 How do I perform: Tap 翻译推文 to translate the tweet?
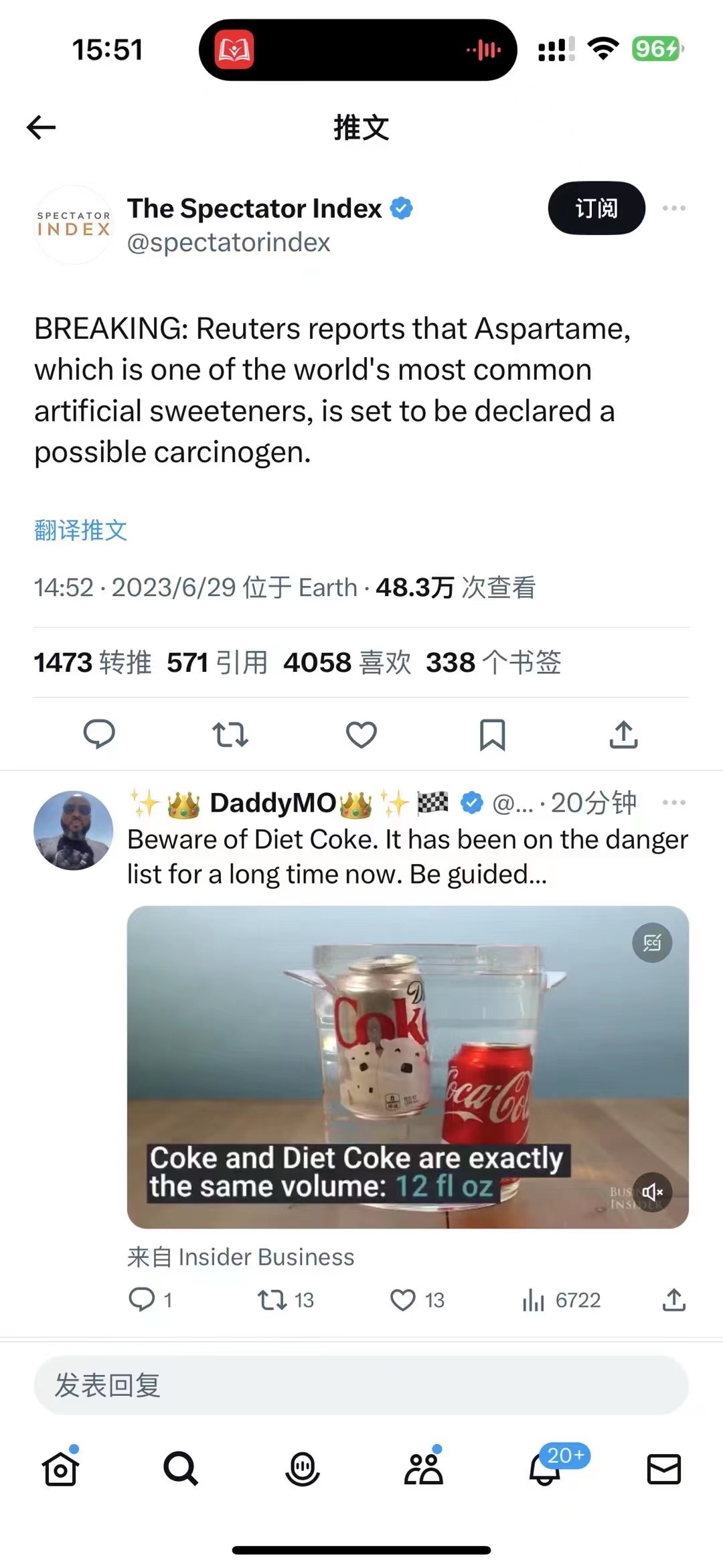(x=80, y=530)
